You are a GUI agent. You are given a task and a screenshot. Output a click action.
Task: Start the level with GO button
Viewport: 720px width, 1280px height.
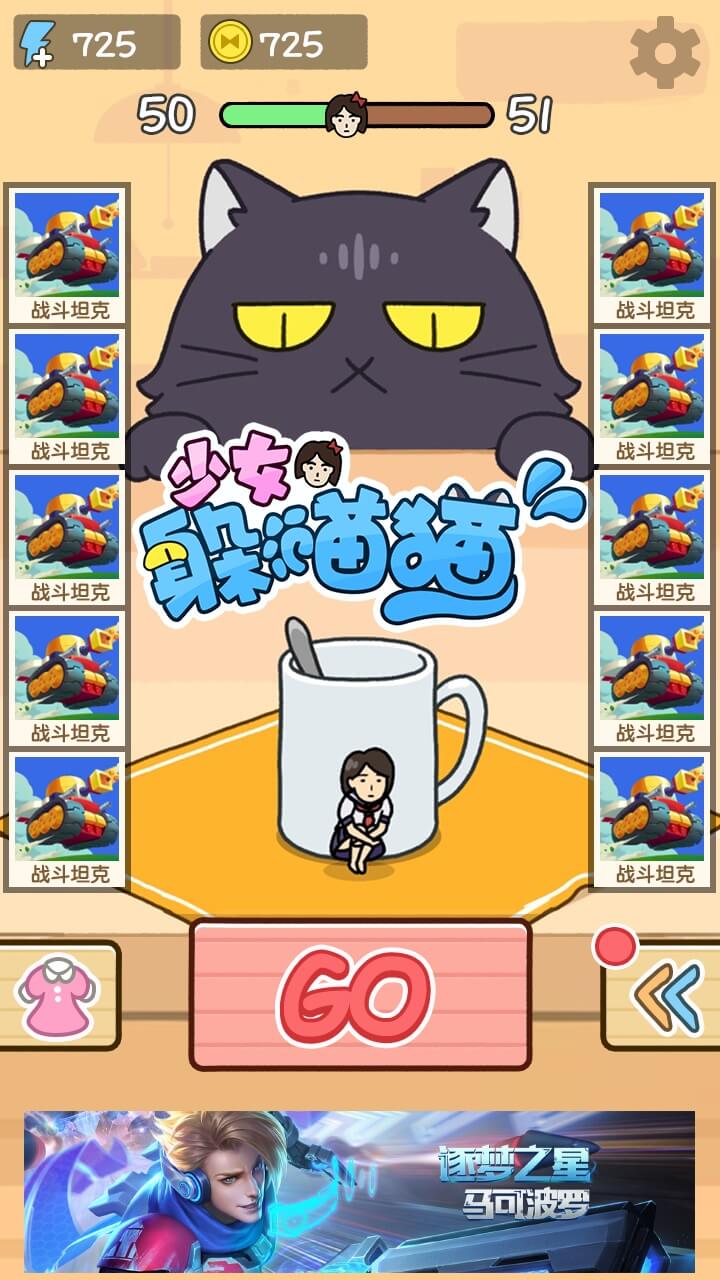pyautogui.click(x=360, y=995)
